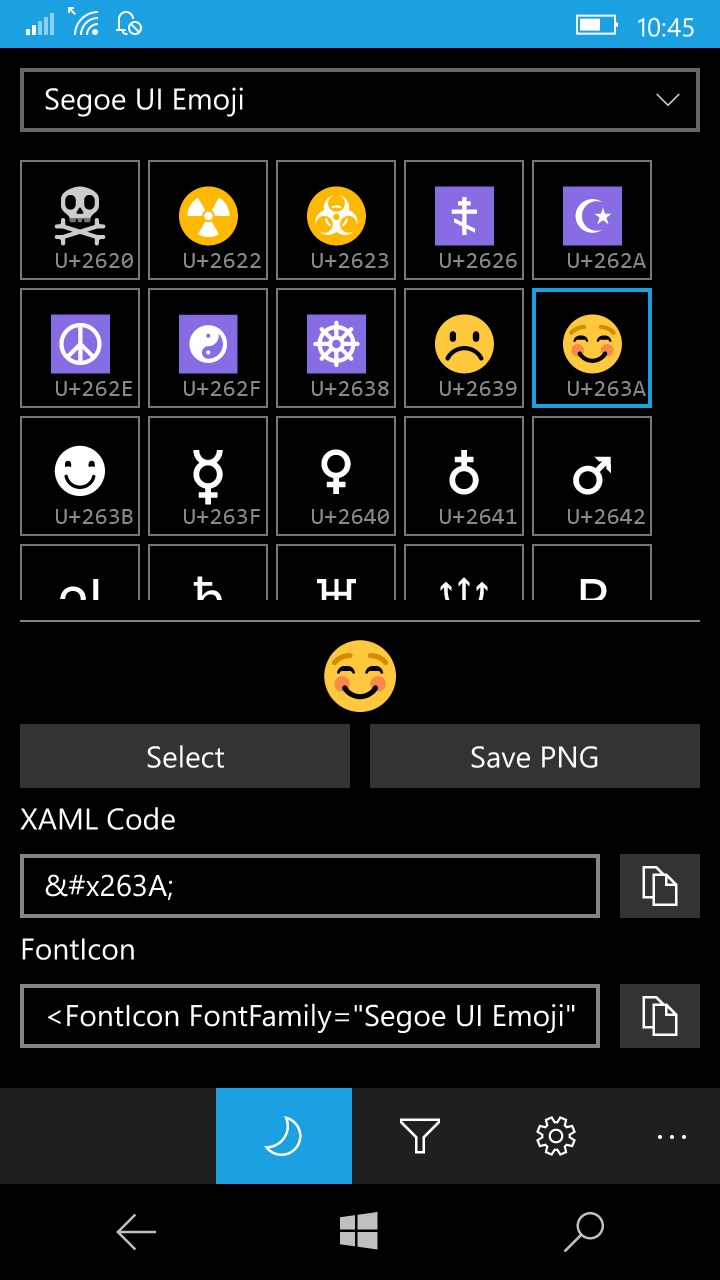Click the highlighted smiling face U+263A tile

tap(592, 348)
